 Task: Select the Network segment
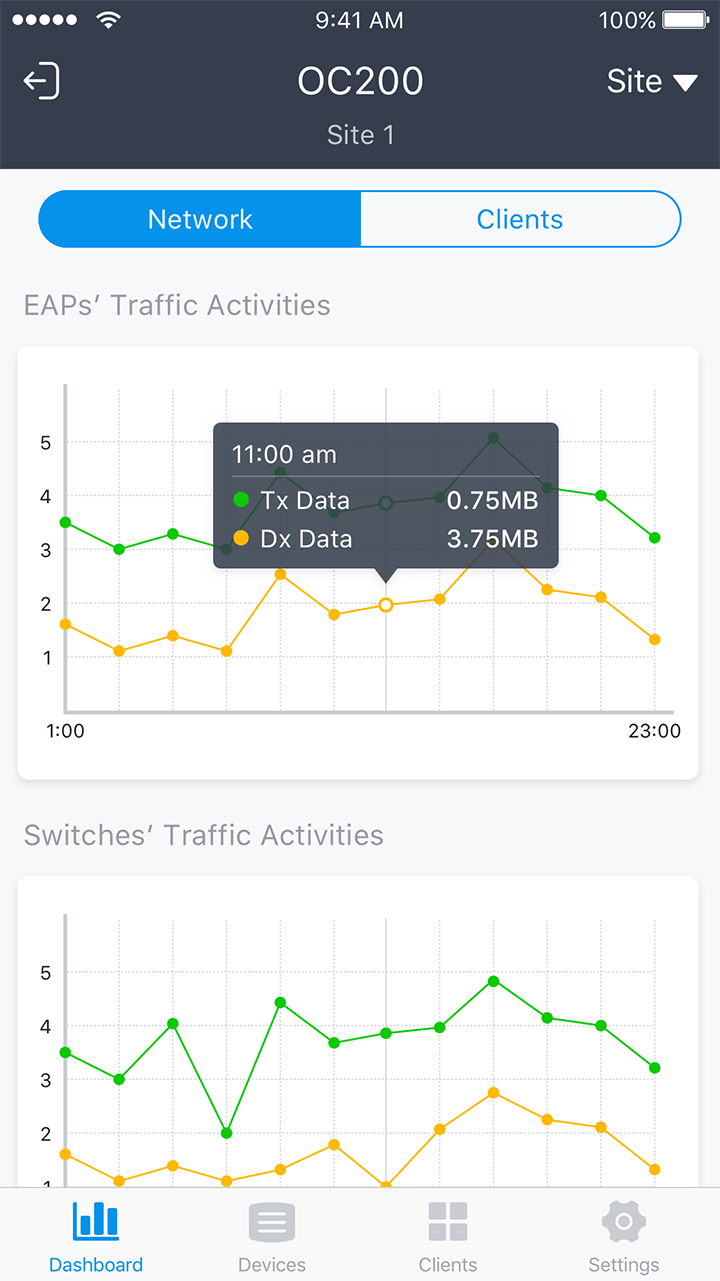pyautogui.click(x=200, y=219)
